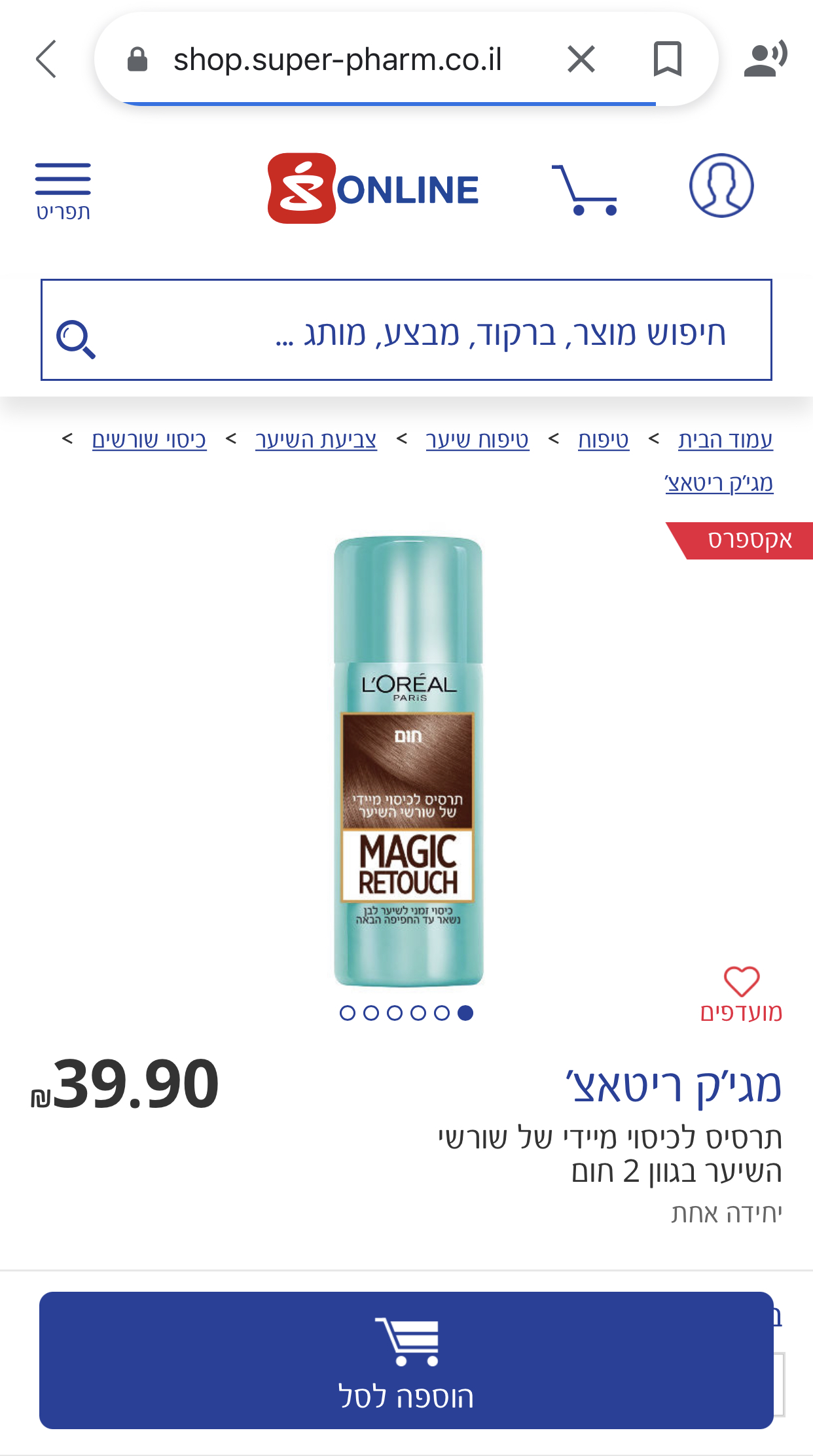Open the טיפוח שיער breadcrumb link
Image resolution: width=813 pixels, height=1456 pixels.
pos(477,440)
